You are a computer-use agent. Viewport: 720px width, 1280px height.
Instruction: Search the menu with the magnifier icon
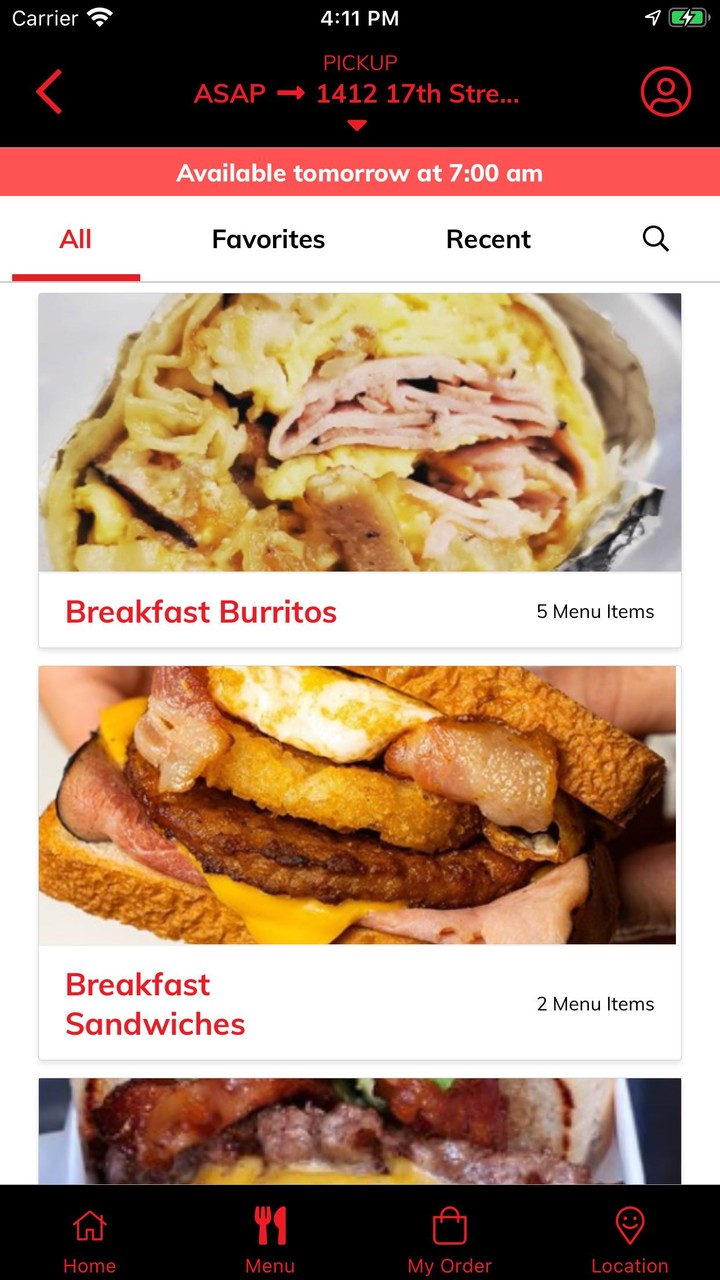point(655,239)
